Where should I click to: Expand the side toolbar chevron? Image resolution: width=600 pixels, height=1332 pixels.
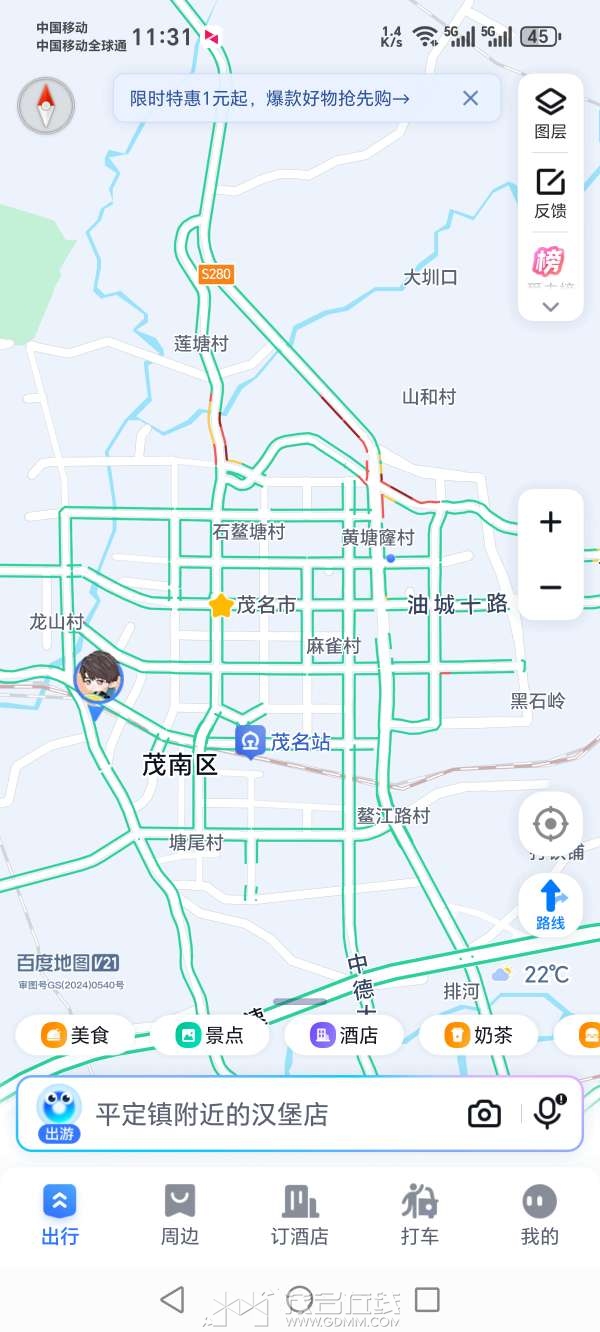[550, 307]
